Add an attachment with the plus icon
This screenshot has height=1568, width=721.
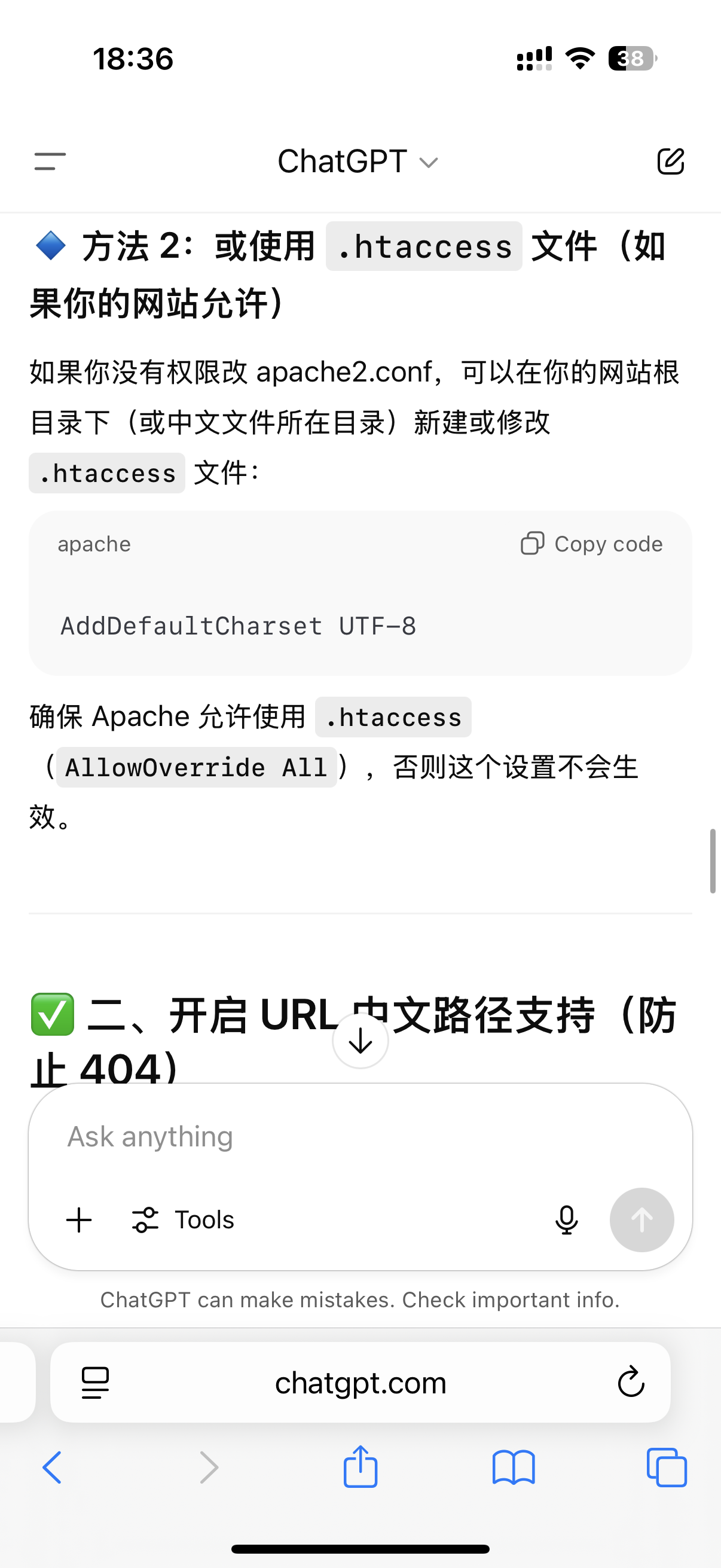79,1220
